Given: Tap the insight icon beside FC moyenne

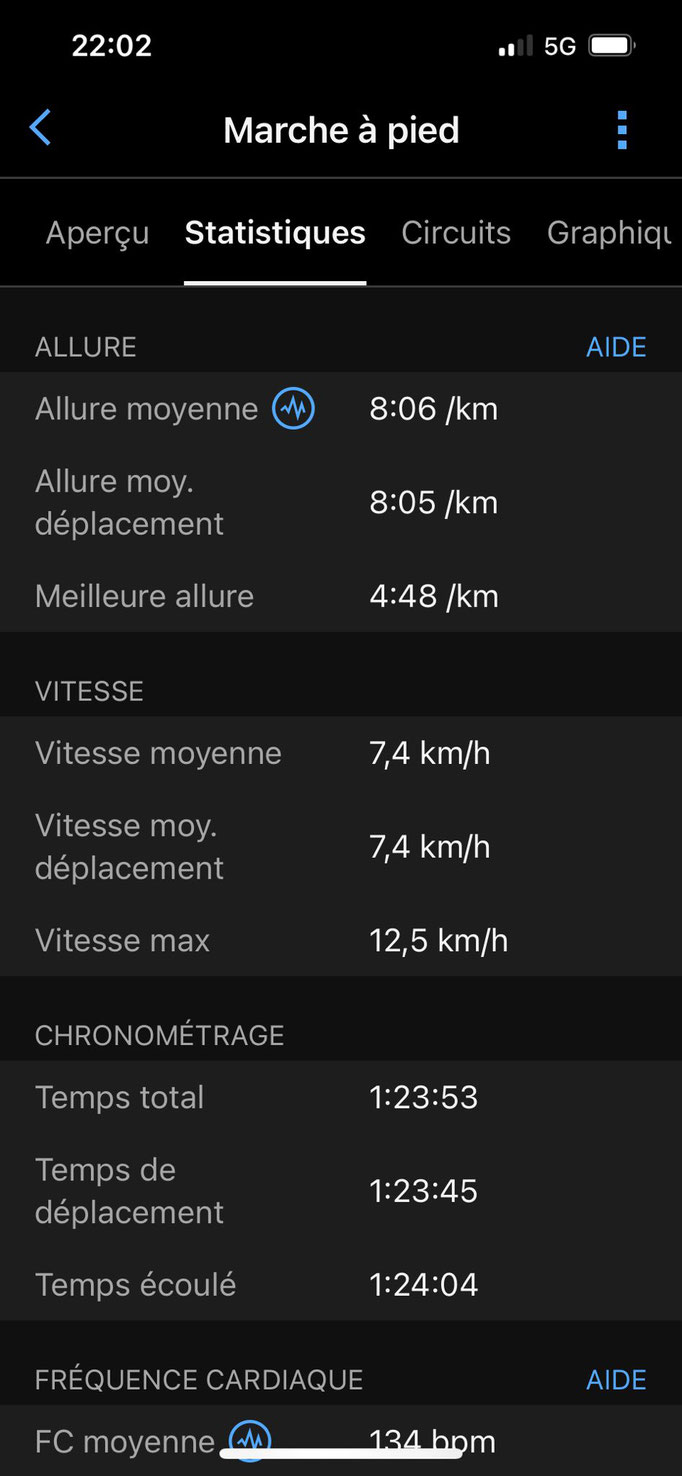Looking at the screenshot, I should pos(250,1440).
